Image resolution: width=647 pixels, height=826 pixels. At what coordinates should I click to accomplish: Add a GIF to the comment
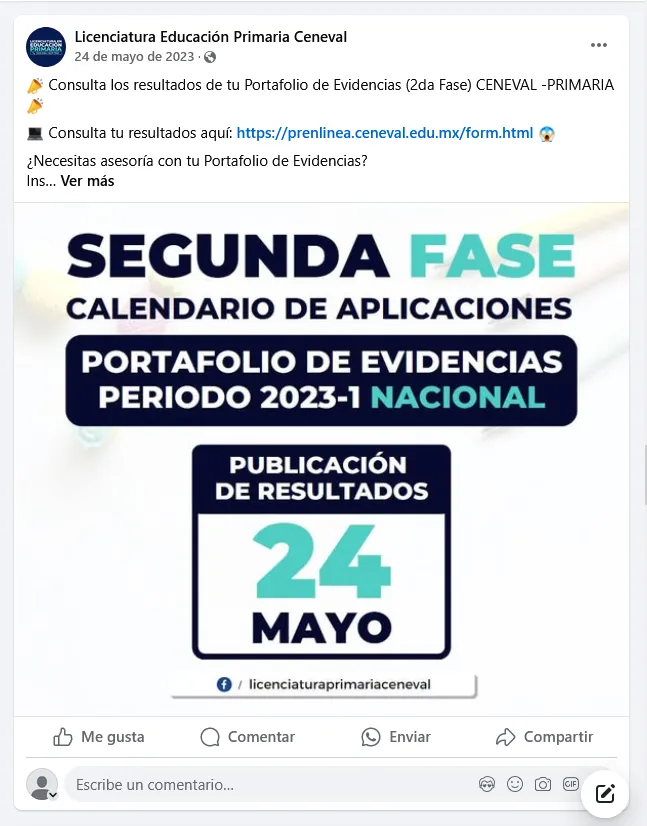pyautogui.click(x=571, y=785)
